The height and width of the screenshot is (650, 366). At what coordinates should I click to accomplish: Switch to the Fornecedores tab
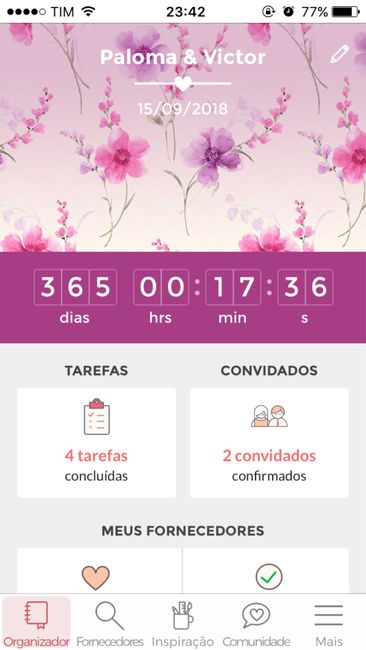coord(110,623)
